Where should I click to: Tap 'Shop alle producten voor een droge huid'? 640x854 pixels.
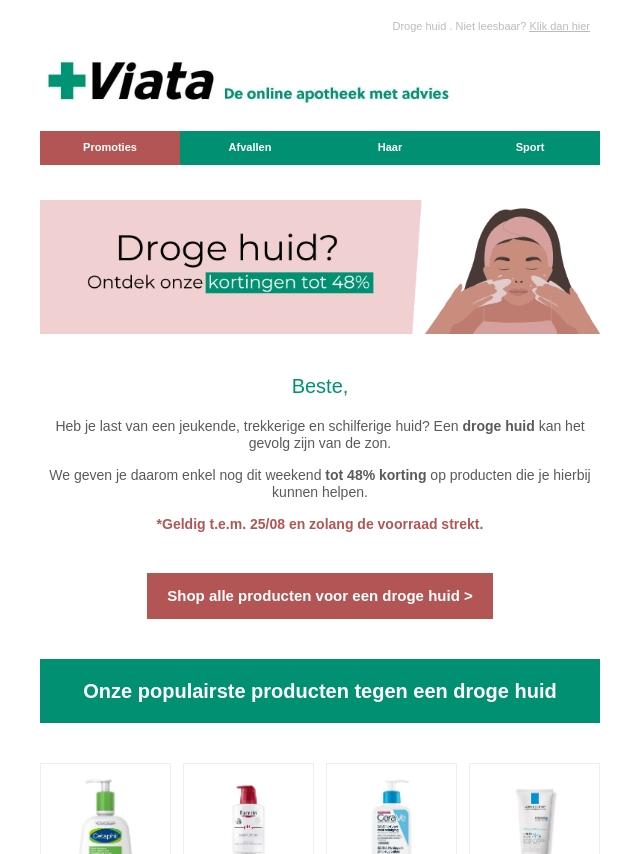pos(320,596)
